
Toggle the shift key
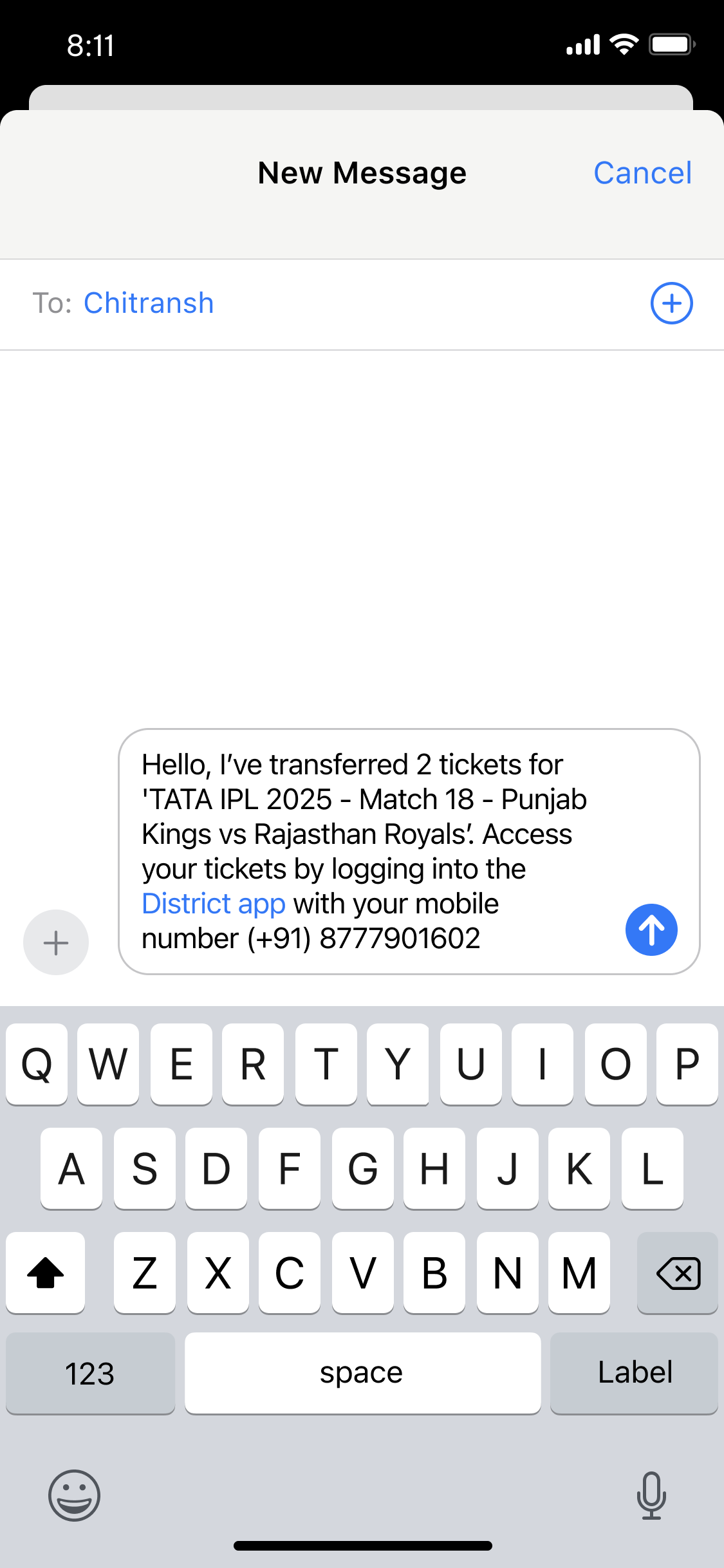46,1273
